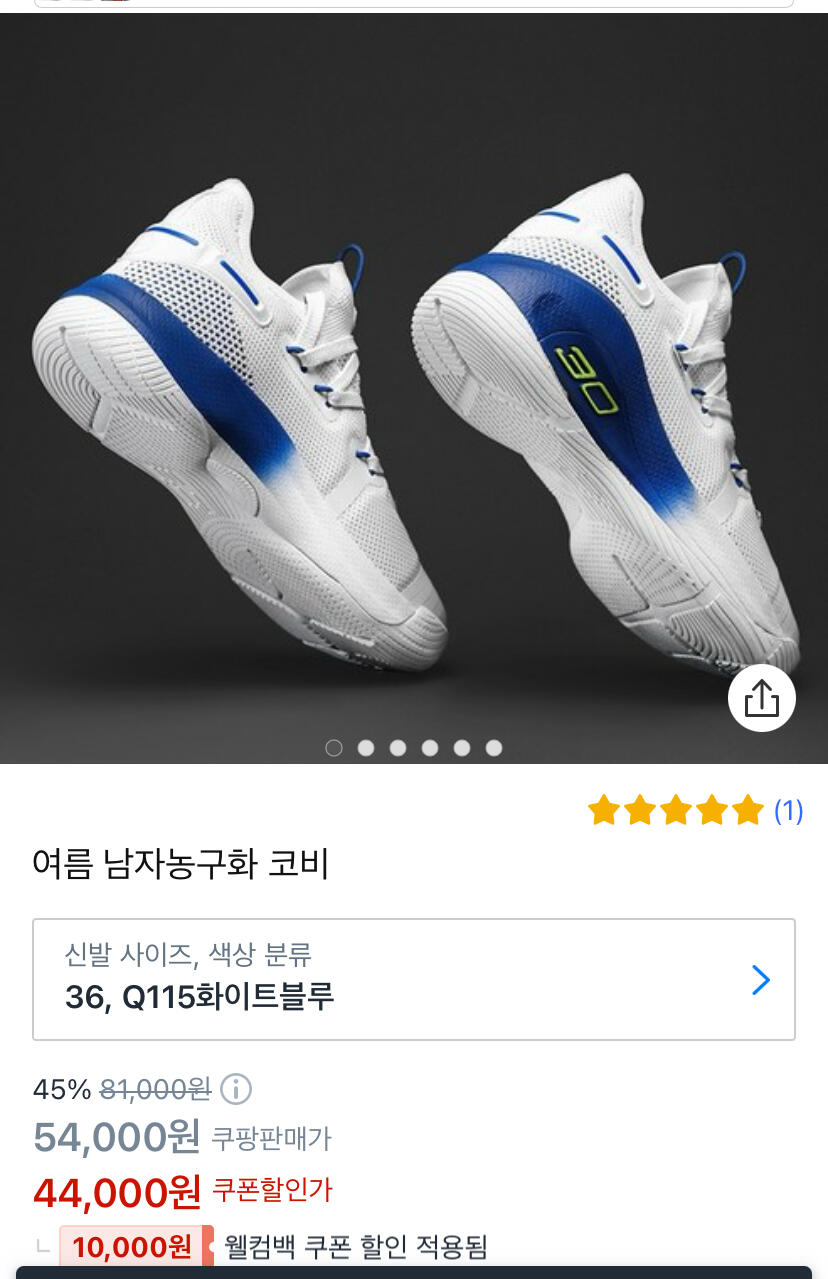
Task: Open the white-blue basketball shoe photo
Action: [x=414, y=400]
